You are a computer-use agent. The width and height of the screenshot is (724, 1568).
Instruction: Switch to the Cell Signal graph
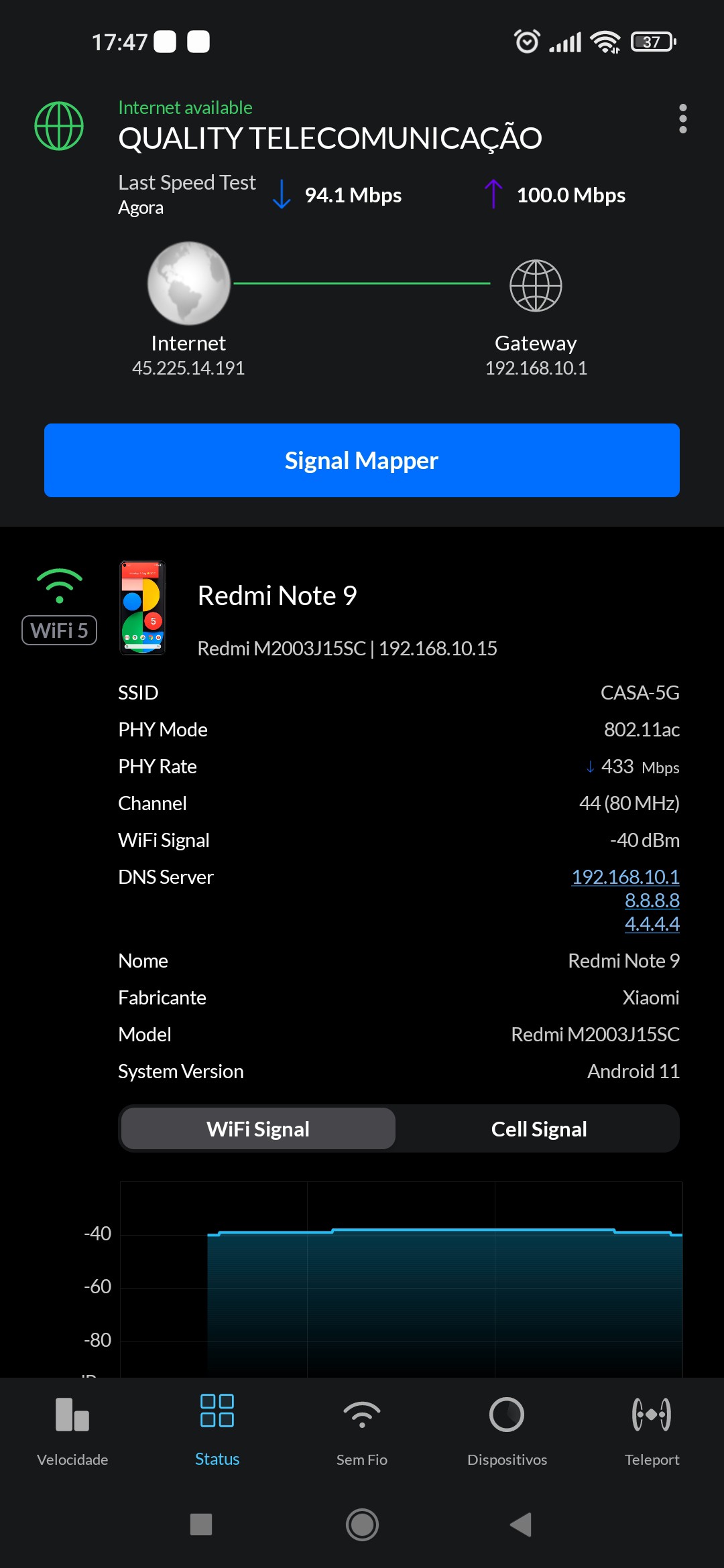[539, 1129]
